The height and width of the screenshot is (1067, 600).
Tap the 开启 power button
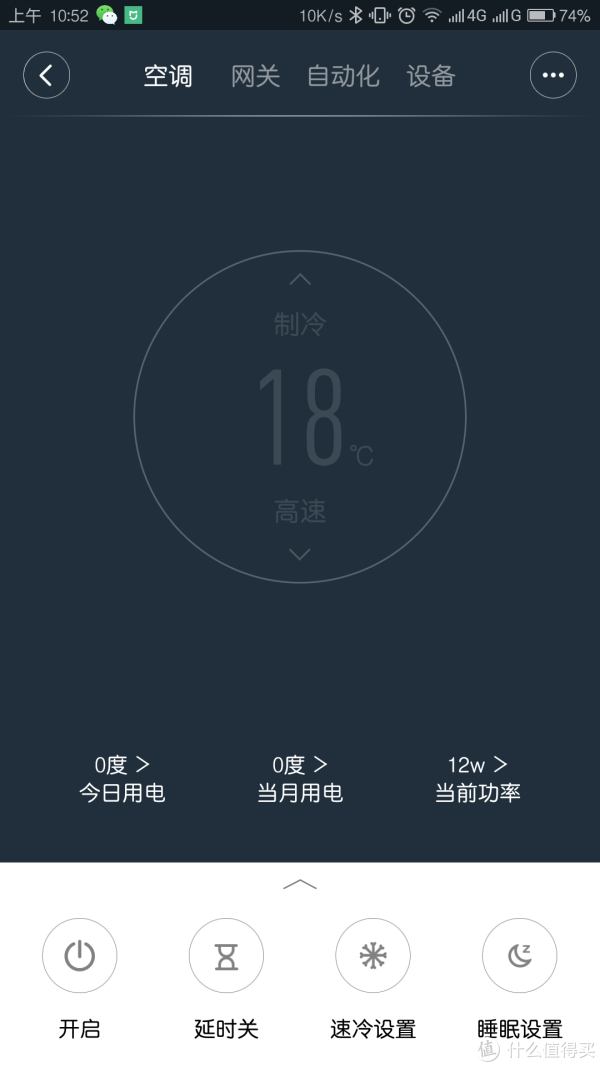(80, 955)
